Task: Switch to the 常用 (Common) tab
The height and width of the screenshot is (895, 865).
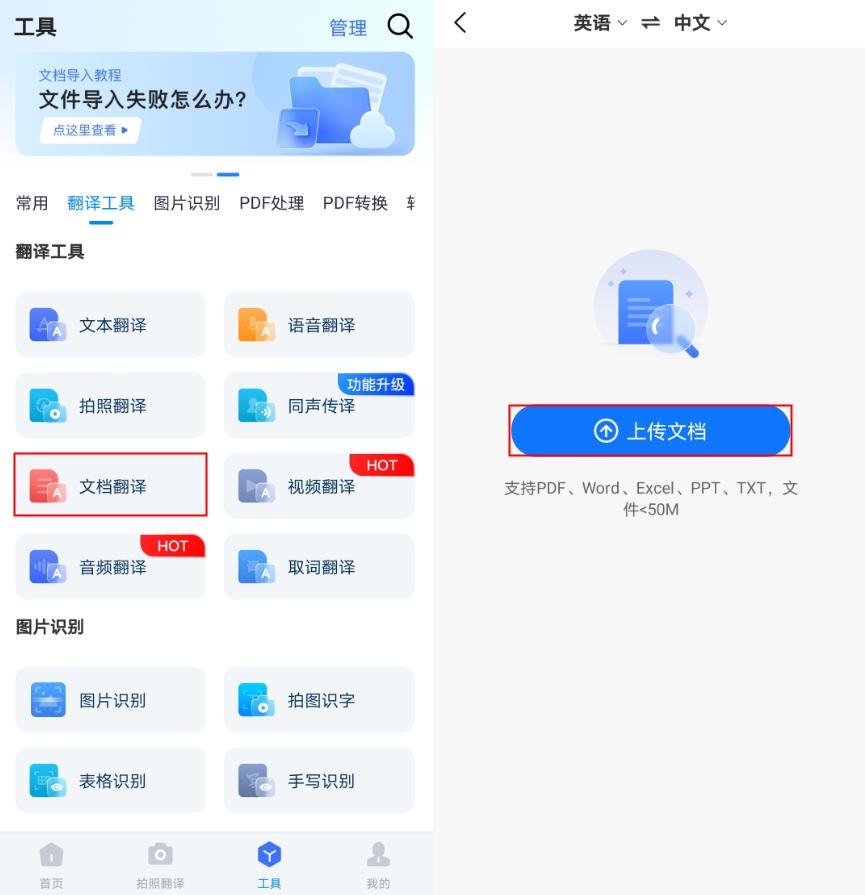Action: pos(31,202)
